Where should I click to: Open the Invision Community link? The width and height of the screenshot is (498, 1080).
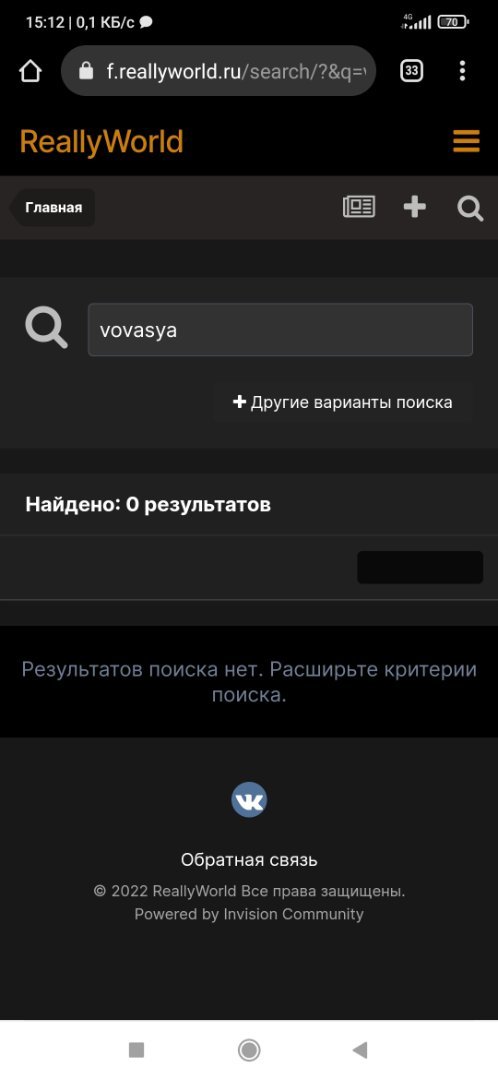pyautogui.click(x=293, y=914)
